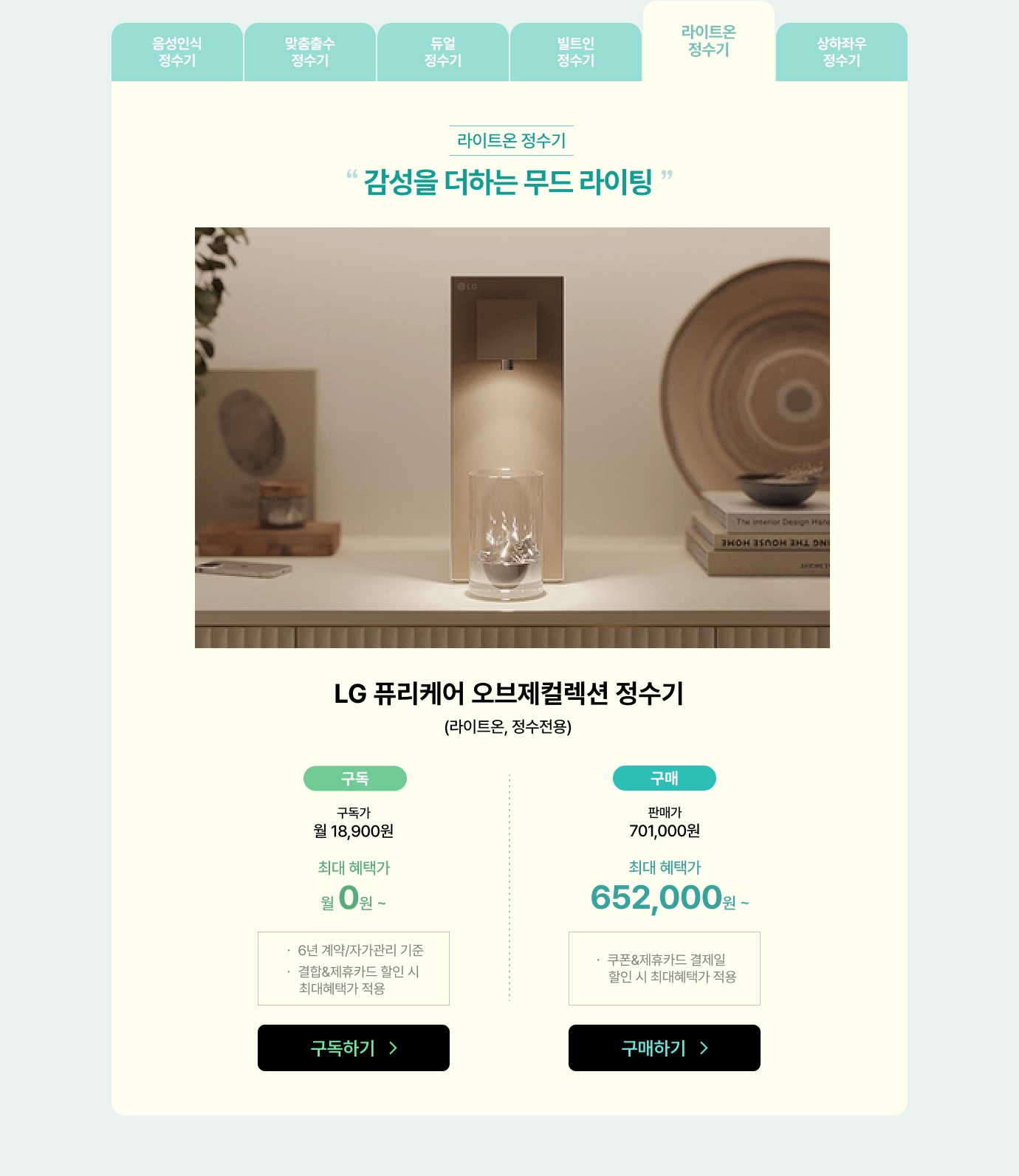
Task: Tap the 구매하기 button
Action: coord(665,1048)
